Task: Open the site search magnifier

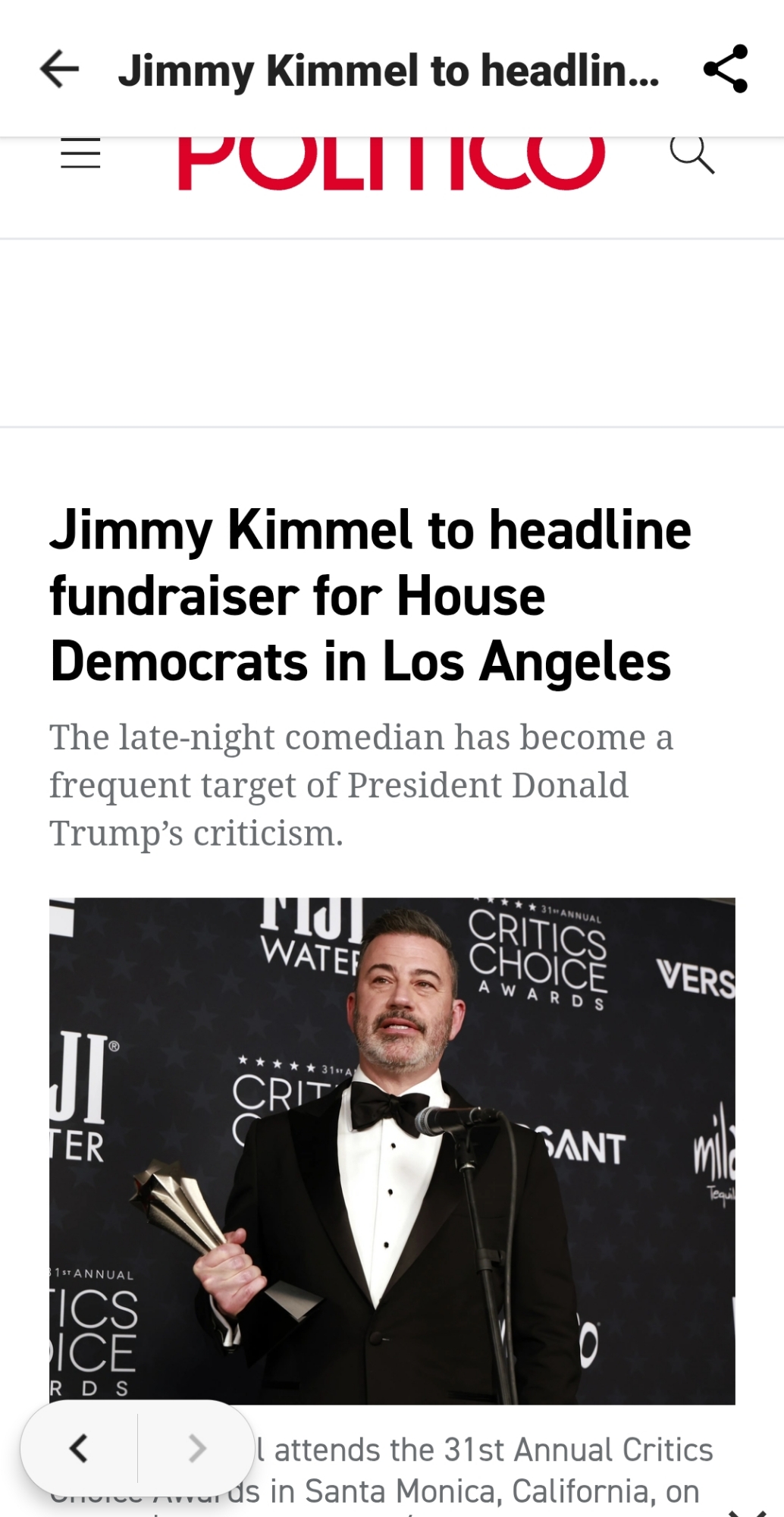Action: pos(691,155)
